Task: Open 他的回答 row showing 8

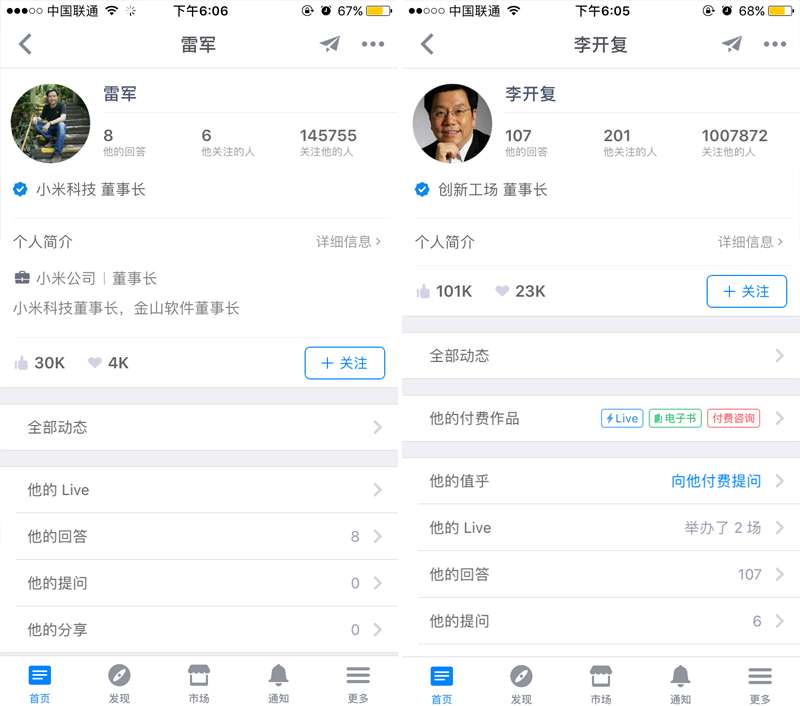Action: [x=200, y=536]
